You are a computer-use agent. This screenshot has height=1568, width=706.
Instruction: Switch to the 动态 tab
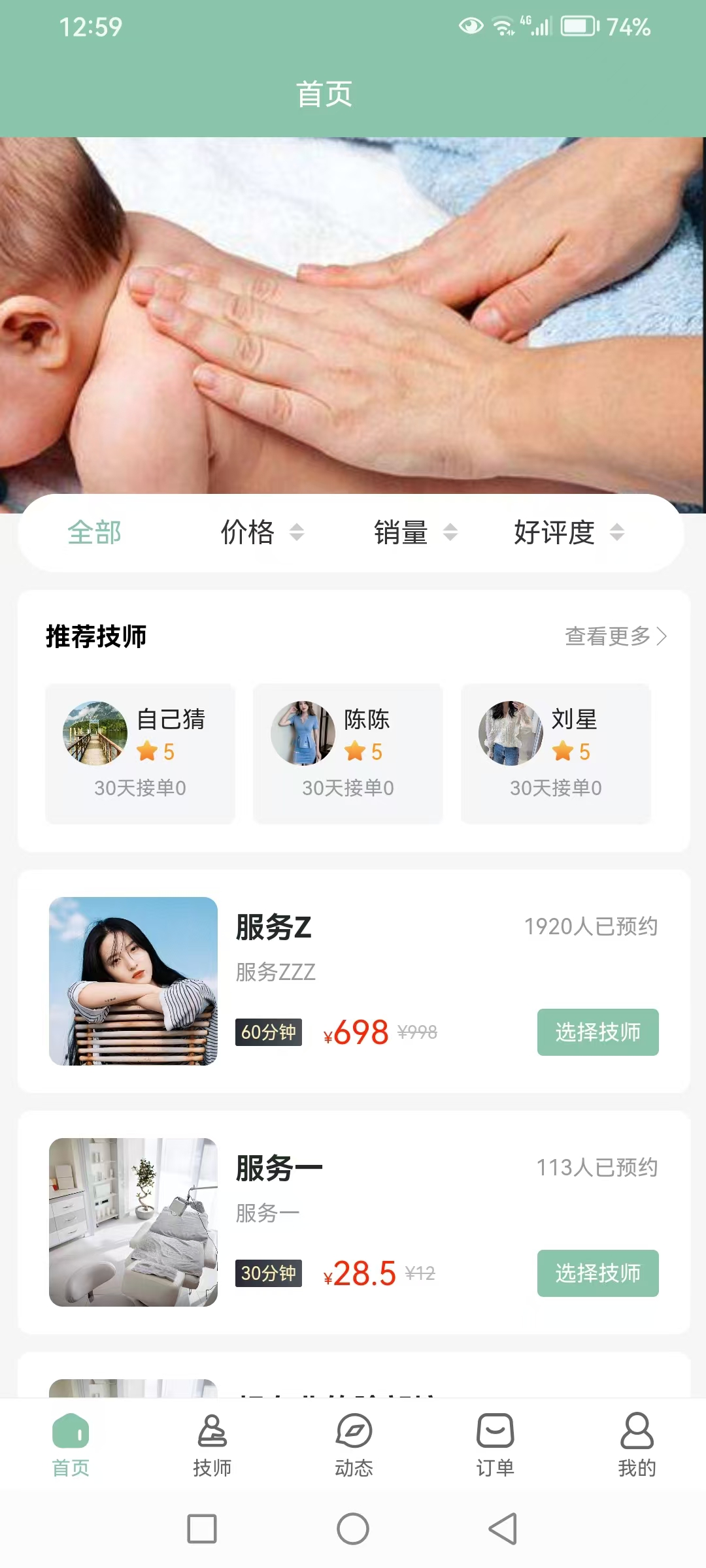[x=354, y=1445]
